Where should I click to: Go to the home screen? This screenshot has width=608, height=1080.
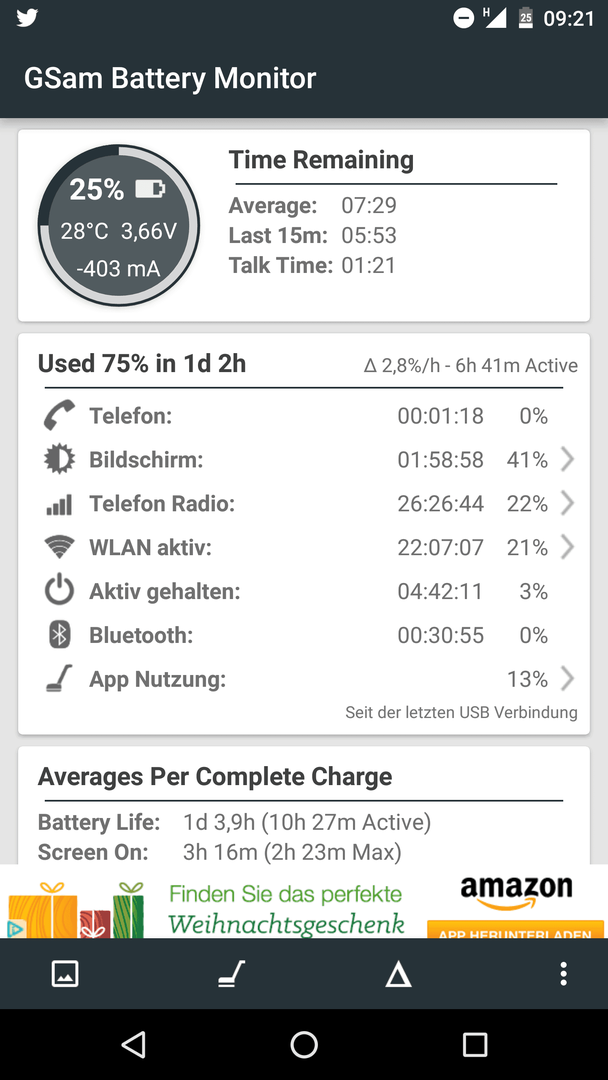[x=304, y=1044]
